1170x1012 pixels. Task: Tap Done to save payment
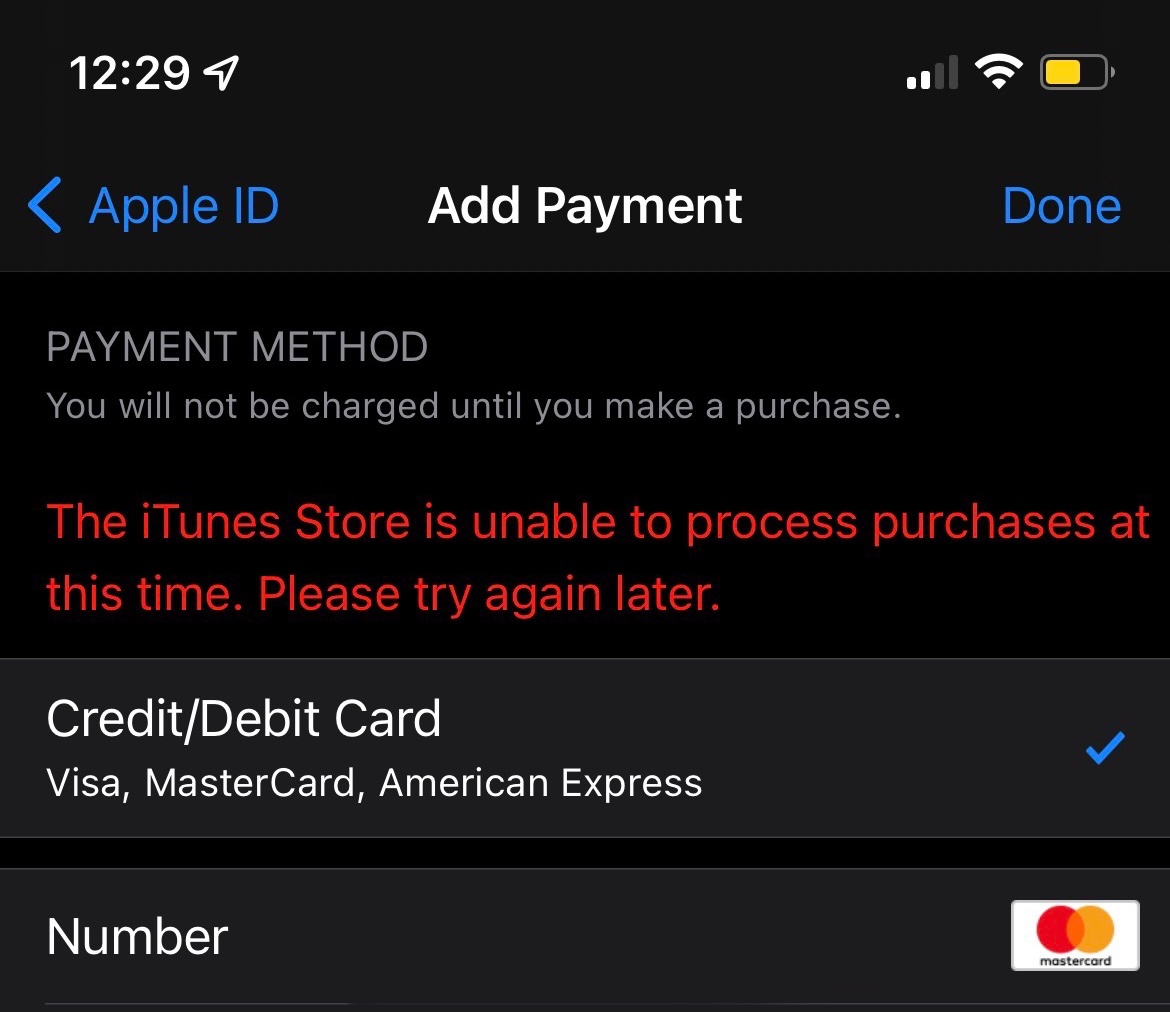point(1061,206)
